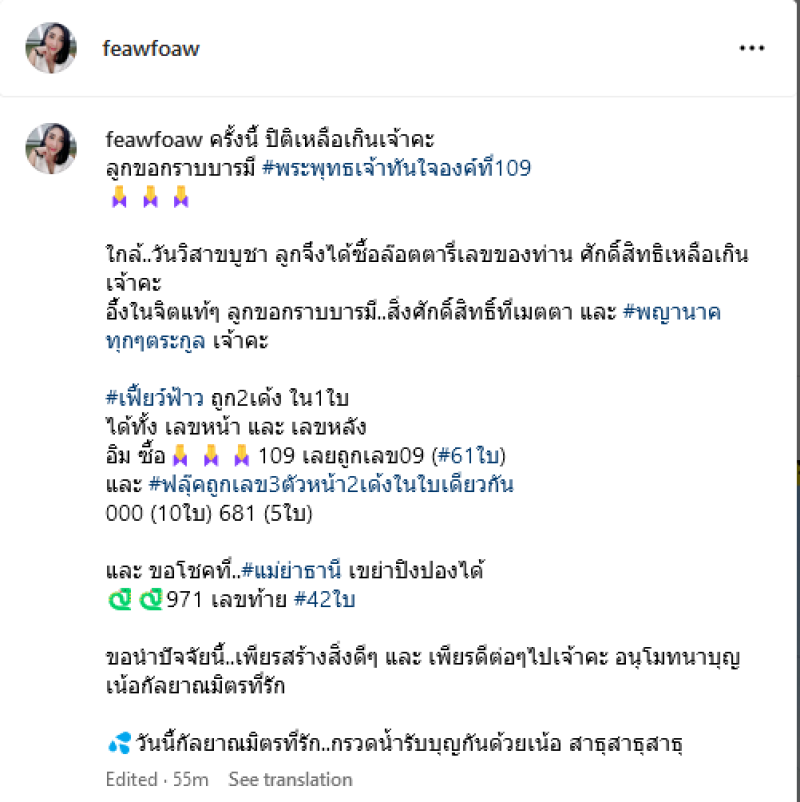
Task: Tap the avatar beside the caption
Action: pyautogui.click(x=51, y=149)
